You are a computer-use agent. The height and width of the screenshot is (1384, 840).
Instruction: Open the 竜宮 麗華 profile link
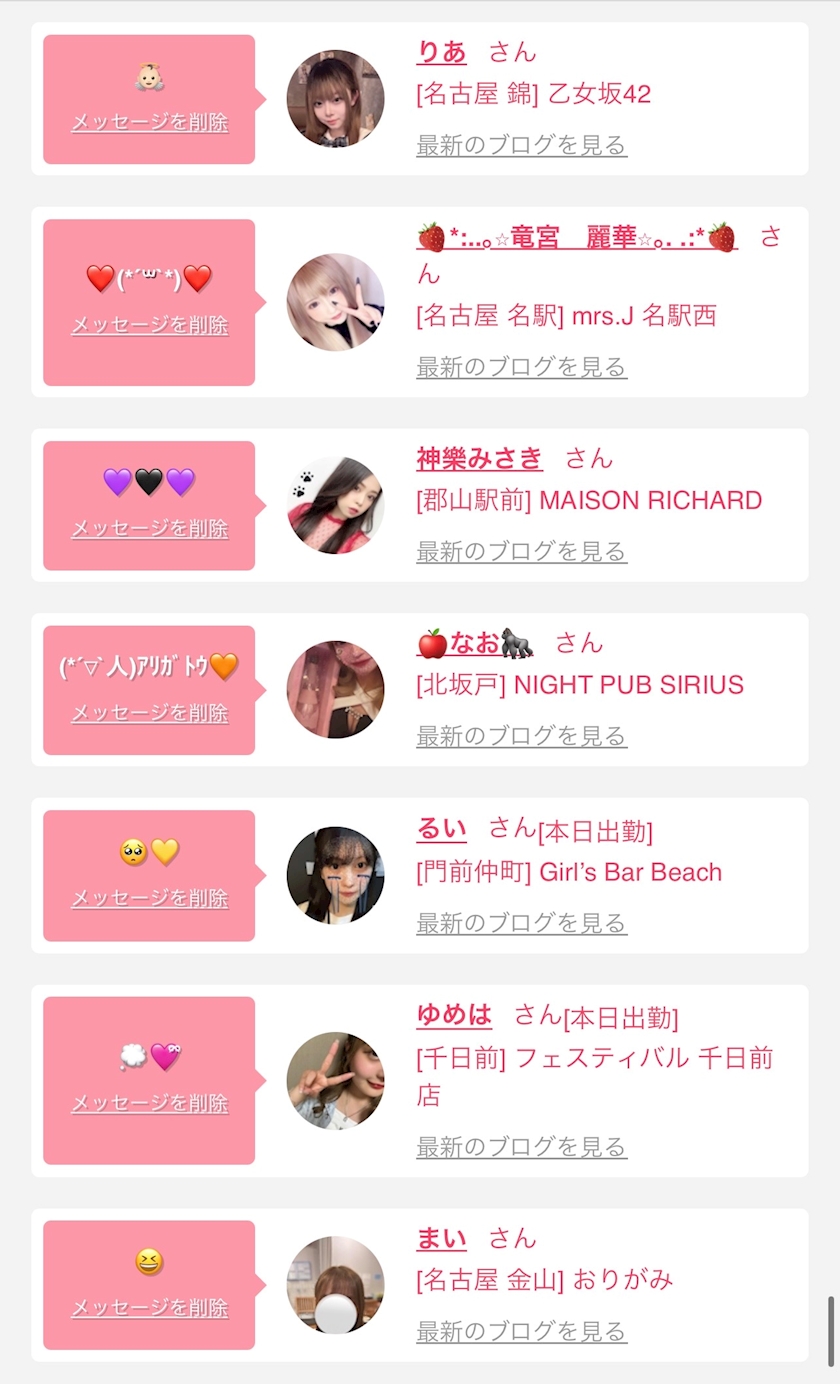pos(577,238)
